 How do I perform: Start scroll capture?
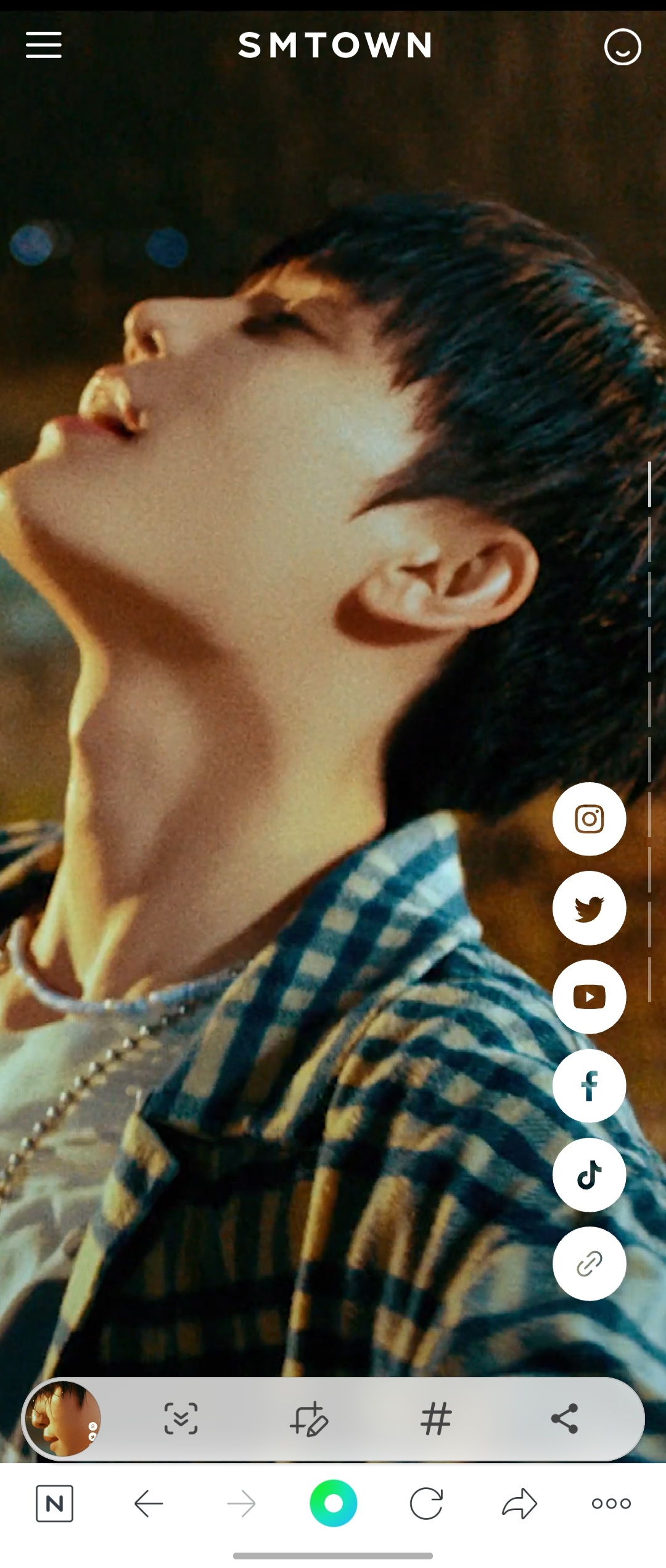(181, 1418)
